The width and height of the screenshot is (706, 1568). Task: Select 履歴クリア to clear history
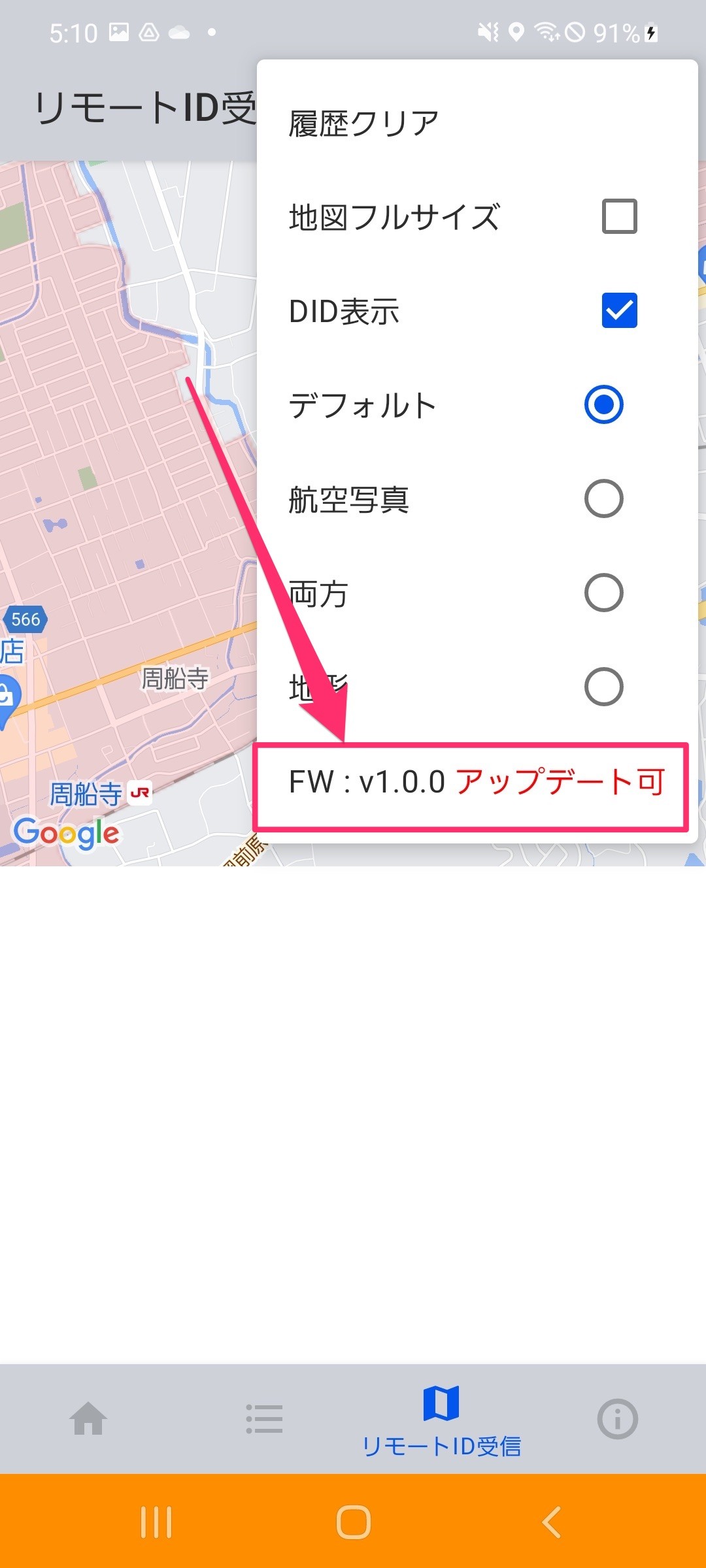coord(477,123)
